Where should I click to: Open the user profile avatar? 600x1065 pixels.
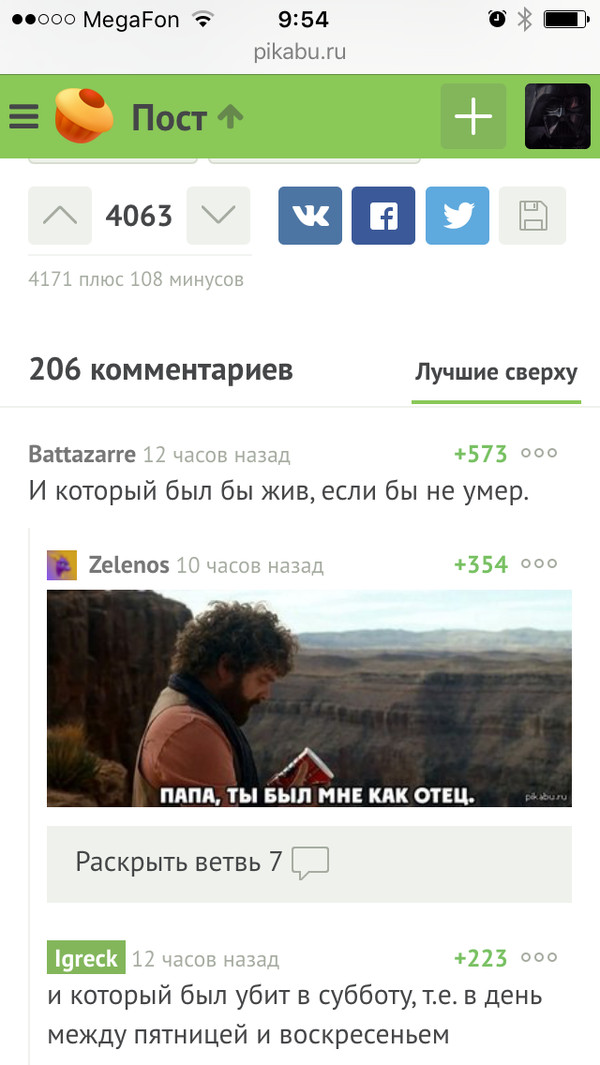(557, 117)
